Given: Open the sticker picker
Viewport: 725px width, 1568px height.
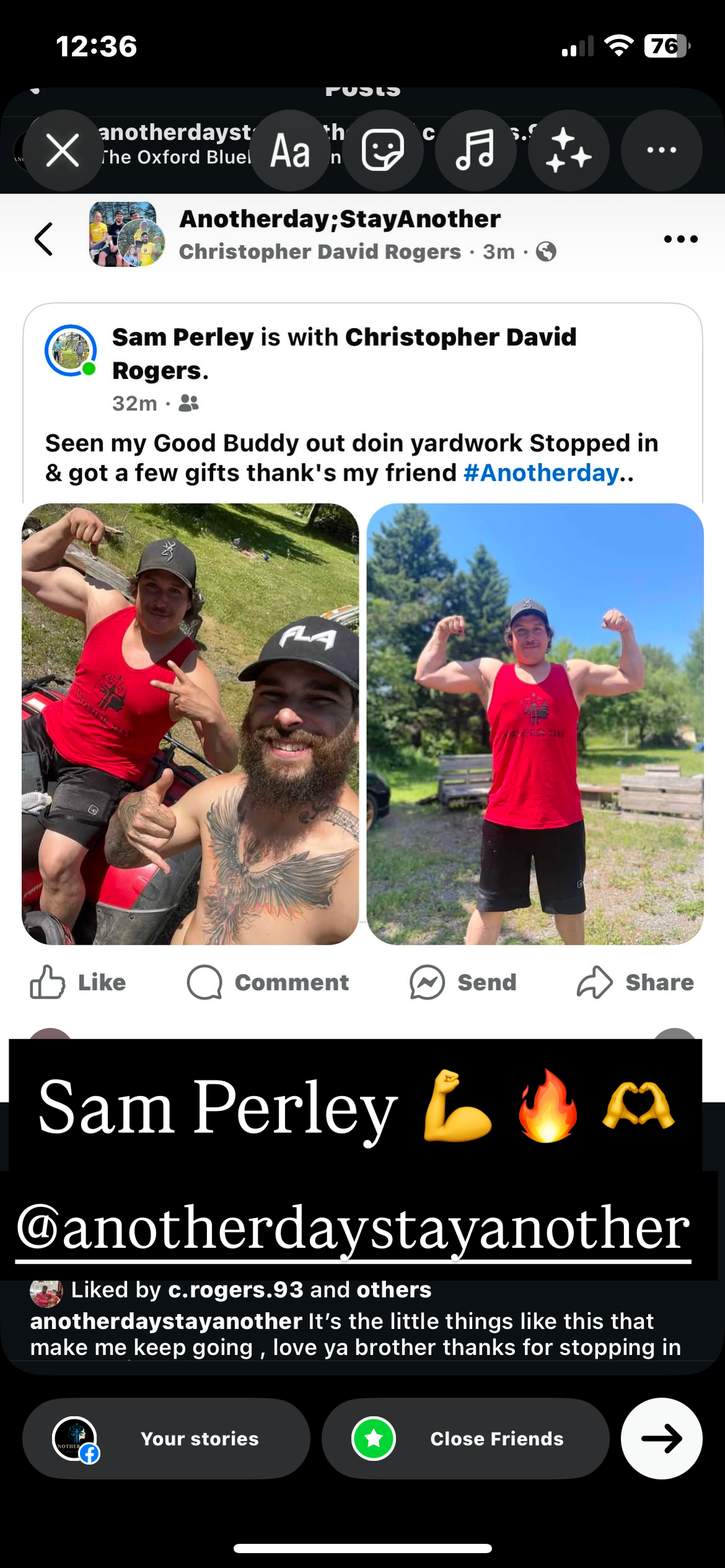Looking at the screenshot, I should tap(383, 150).
